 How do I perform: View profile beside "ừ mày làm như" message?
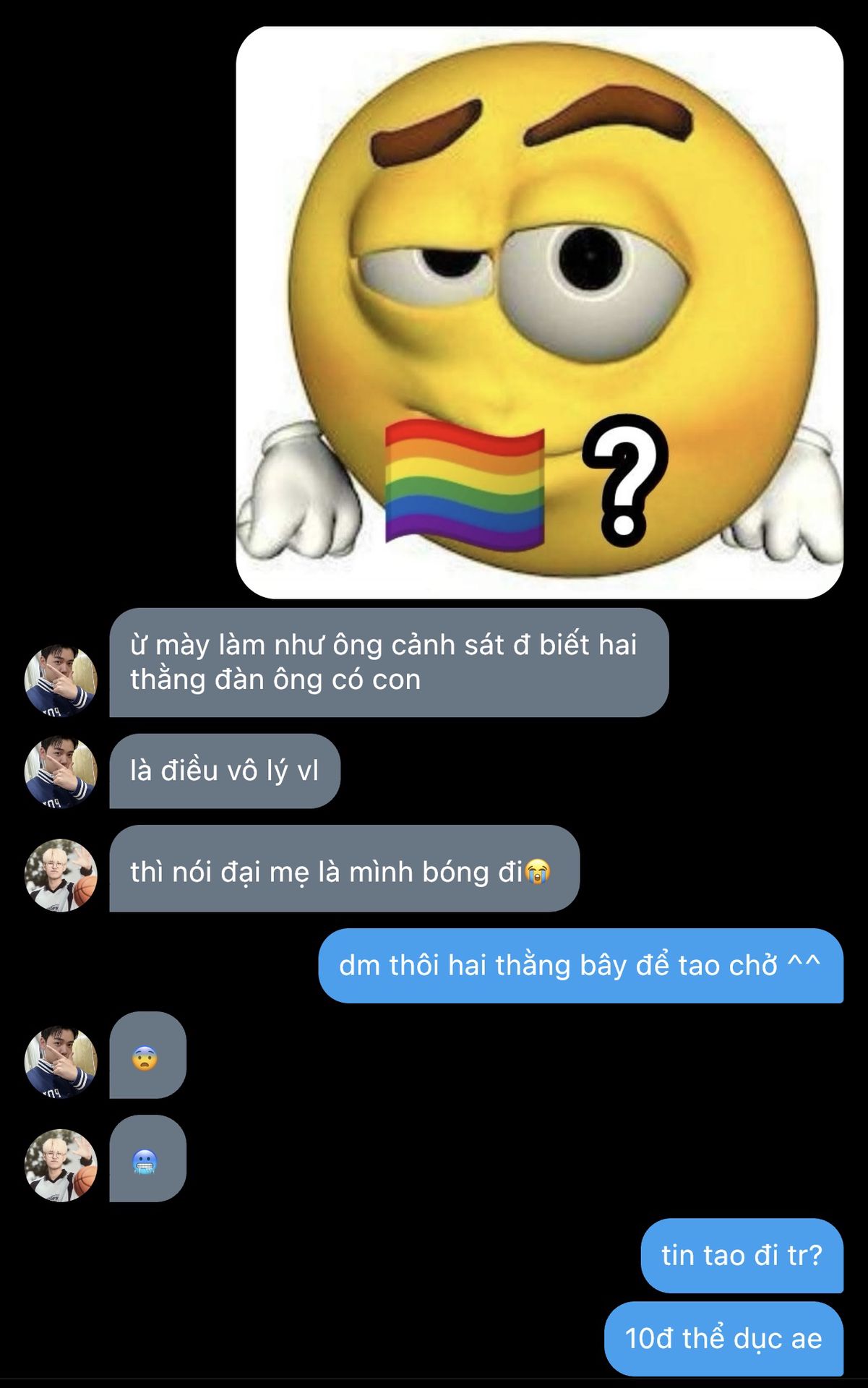pos(61,680)
